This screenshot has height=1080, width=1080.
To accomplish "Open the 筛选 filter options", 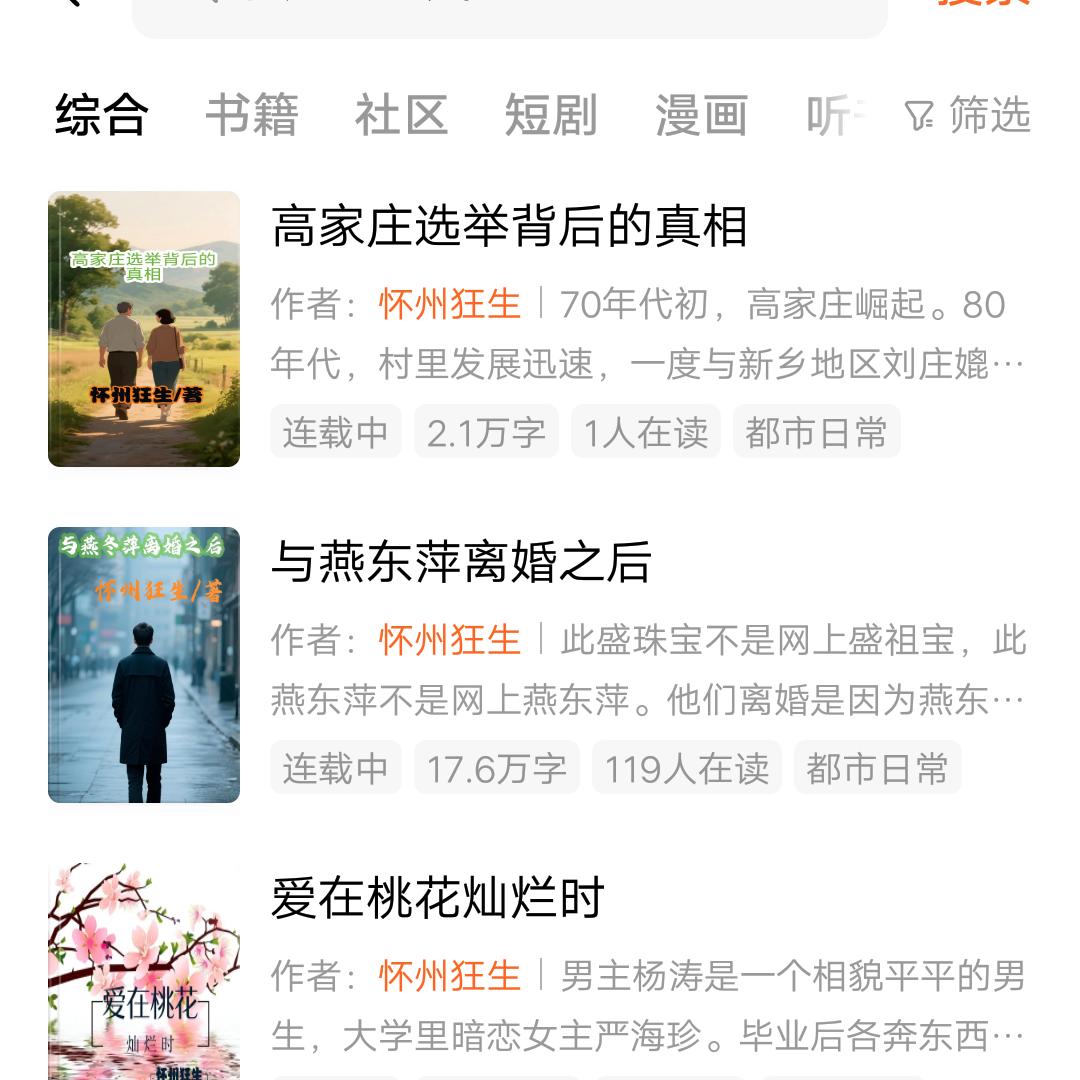I will click(968, 115).
